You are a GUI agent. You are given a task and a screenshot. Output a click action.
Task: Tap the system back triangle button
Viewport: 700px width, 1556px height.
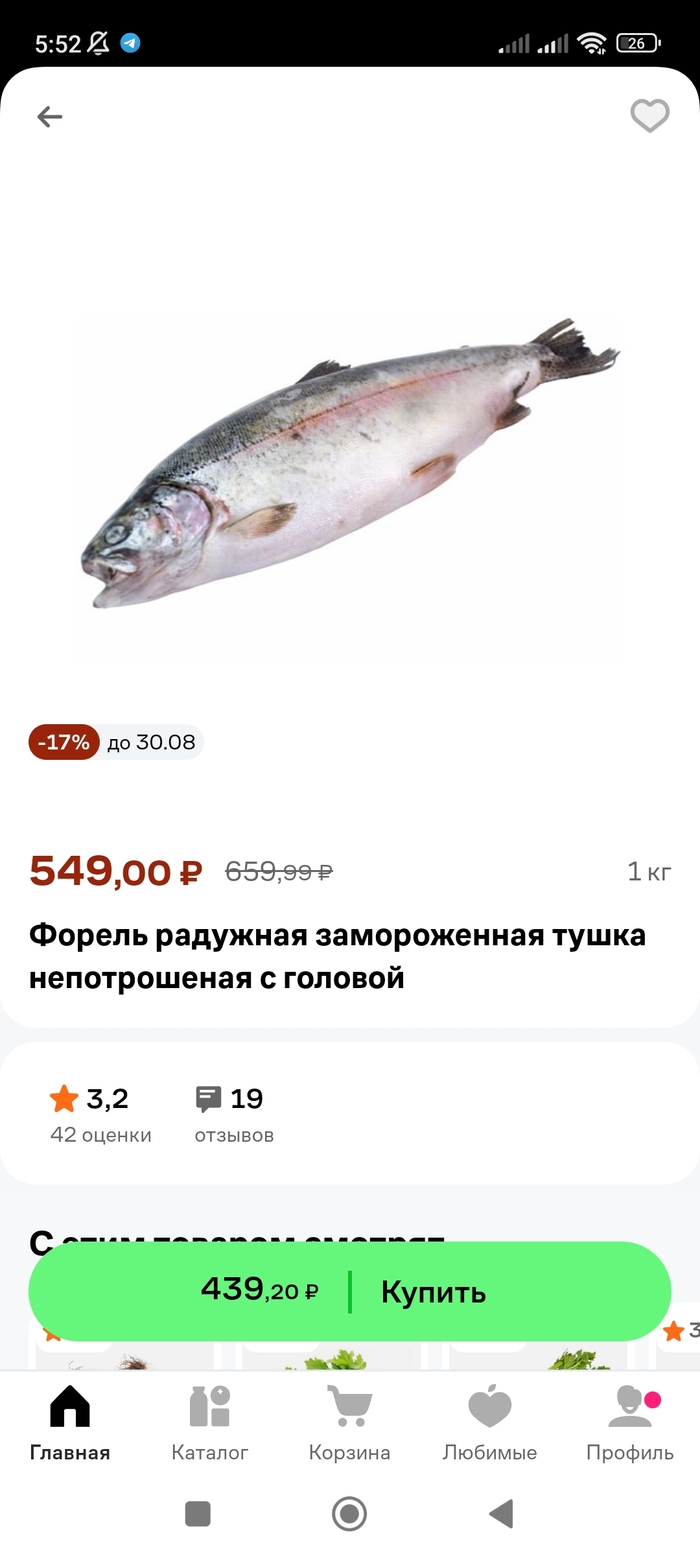(501, 1514)
